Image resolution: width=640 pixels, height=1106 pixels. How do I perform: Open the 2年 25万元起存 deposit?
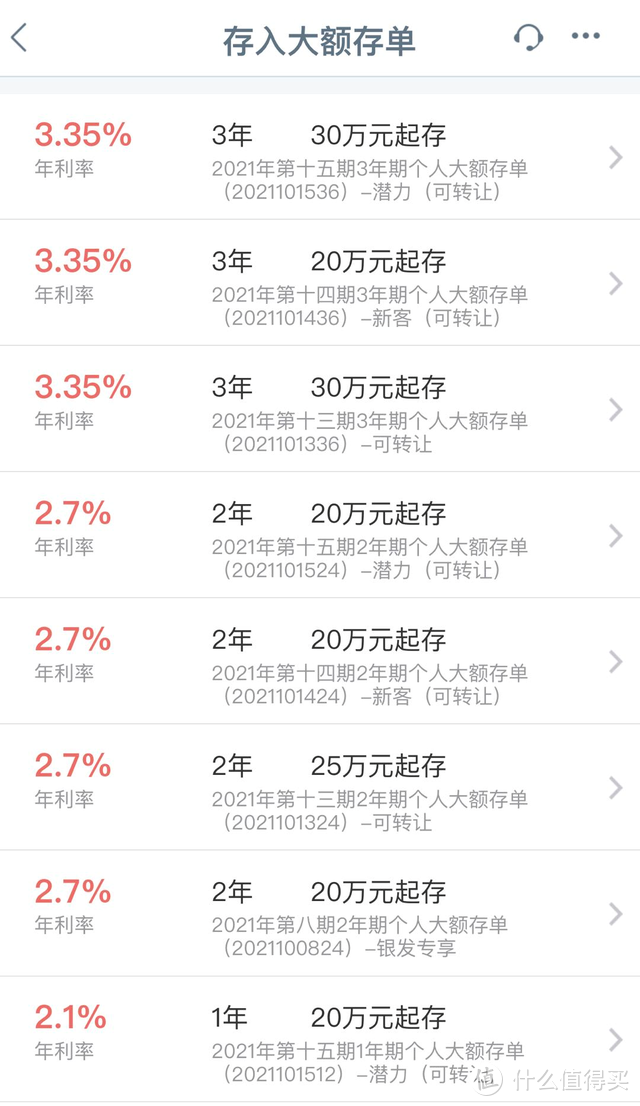click(320, 788)
